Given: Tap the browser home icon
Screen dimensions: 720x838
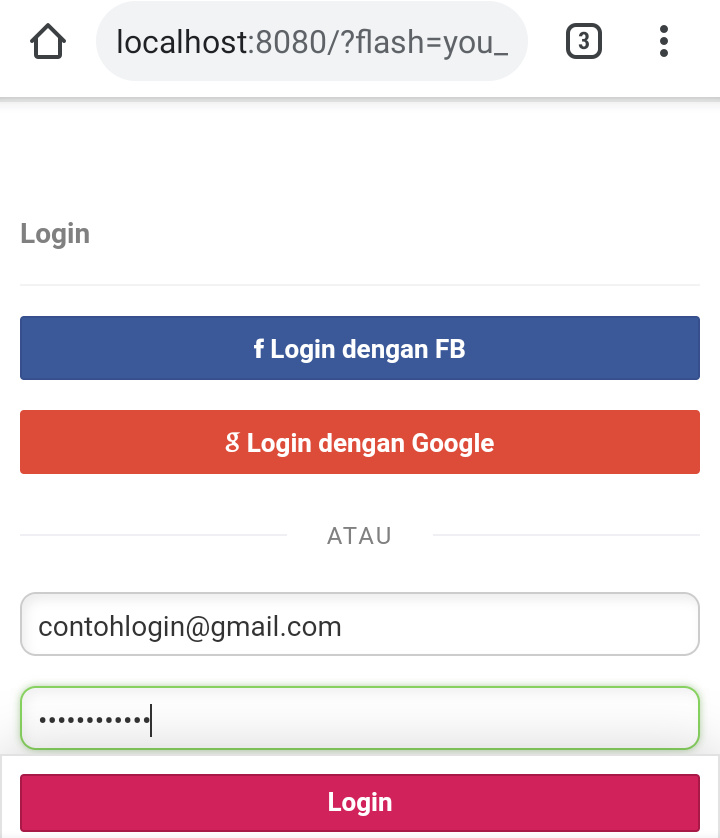Looking at the screenshot, I should coord(47,42).
